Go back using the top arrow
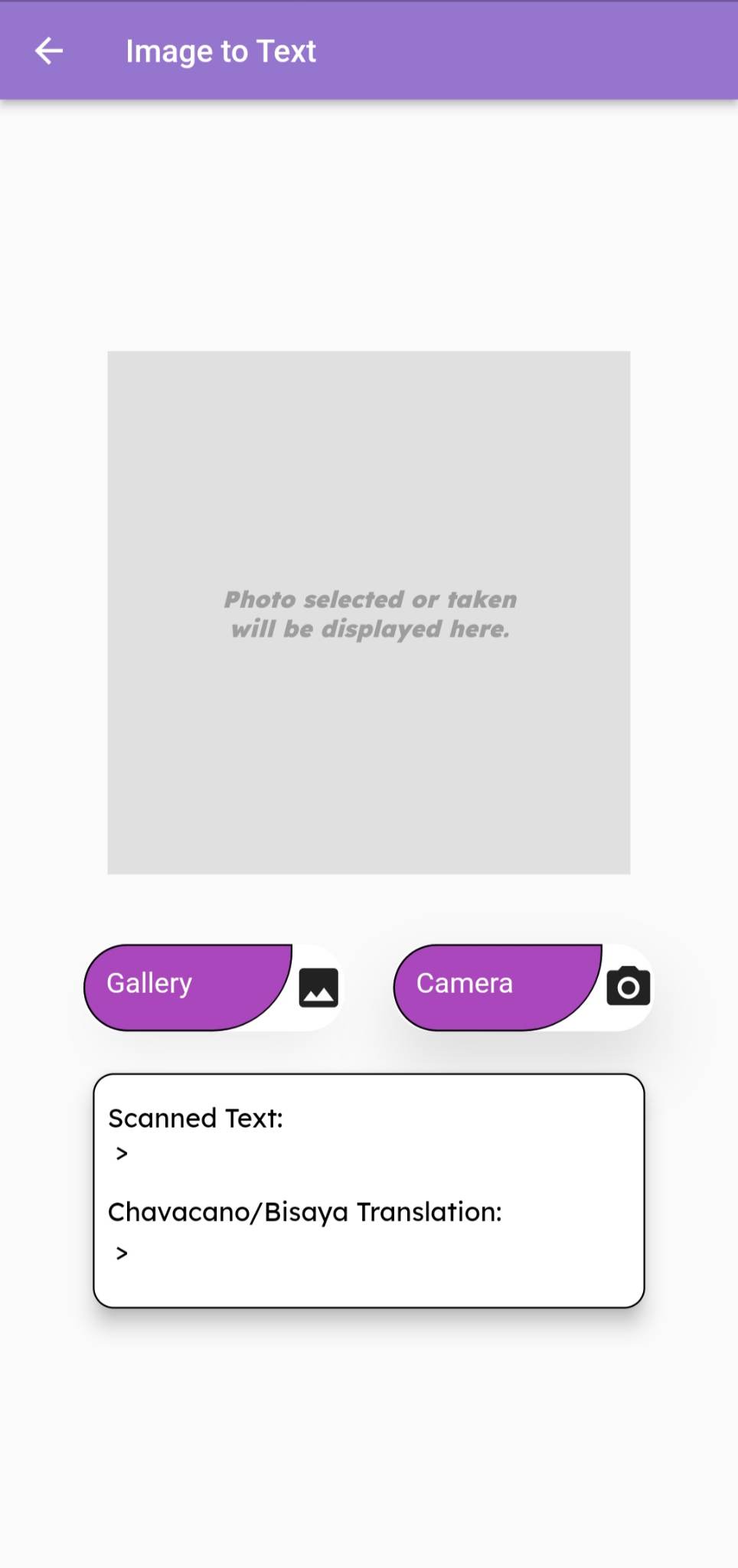This screenshot has height=1568, width=738. coord(49,51)
